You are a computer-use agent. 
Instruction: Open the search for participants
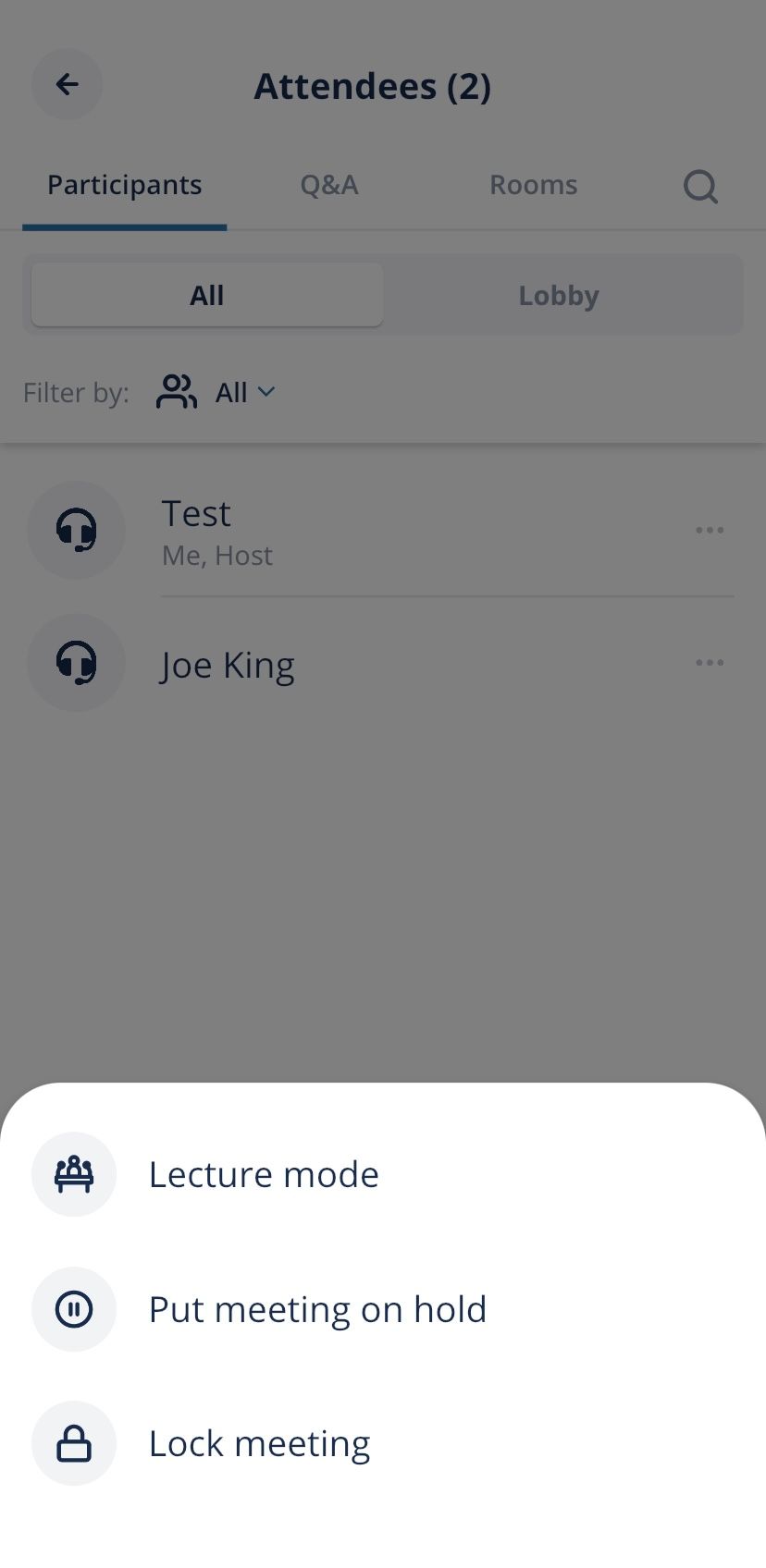700,186
